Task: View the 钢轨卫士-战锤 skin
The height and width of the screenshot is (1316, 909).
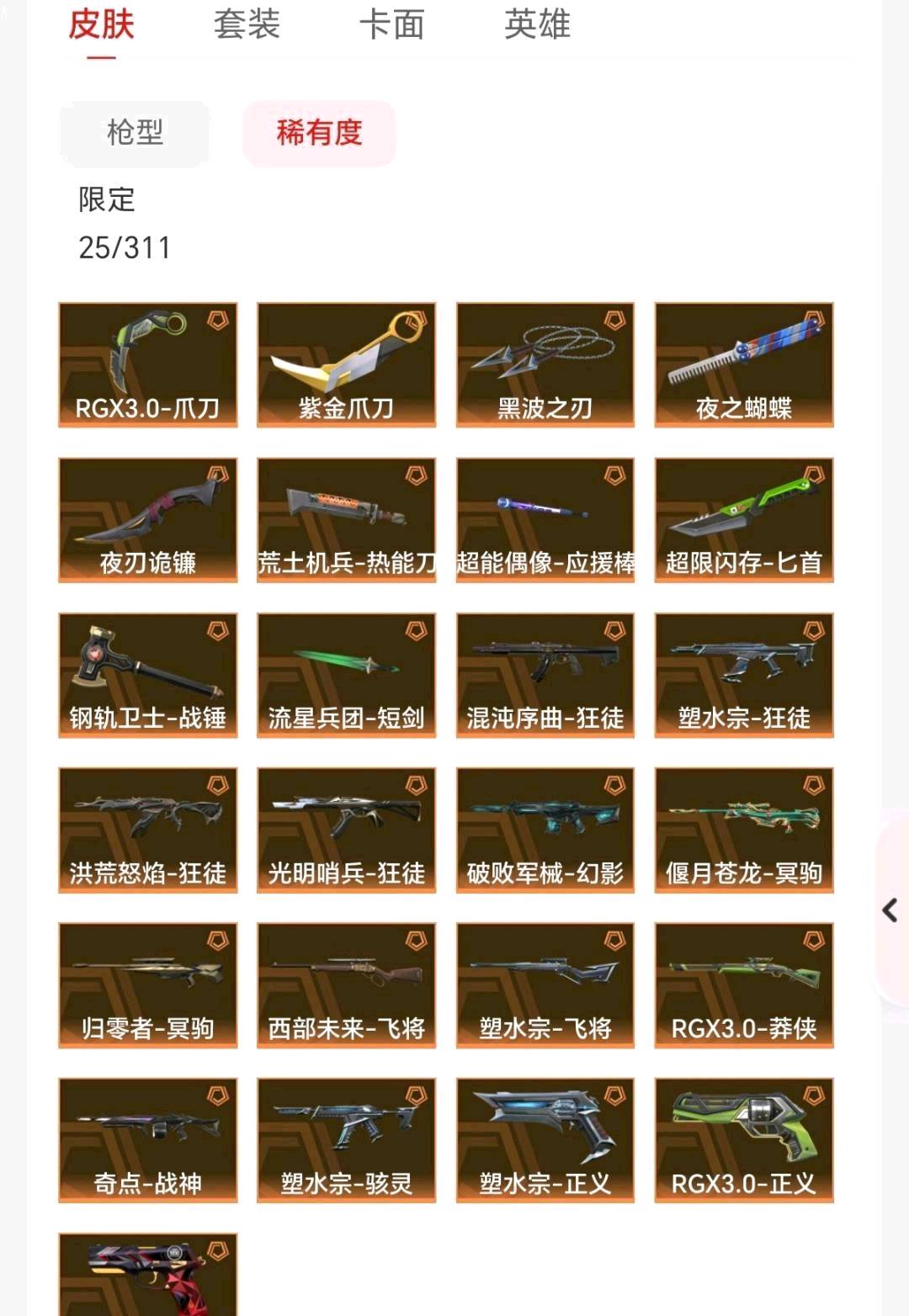Action: 148,675
